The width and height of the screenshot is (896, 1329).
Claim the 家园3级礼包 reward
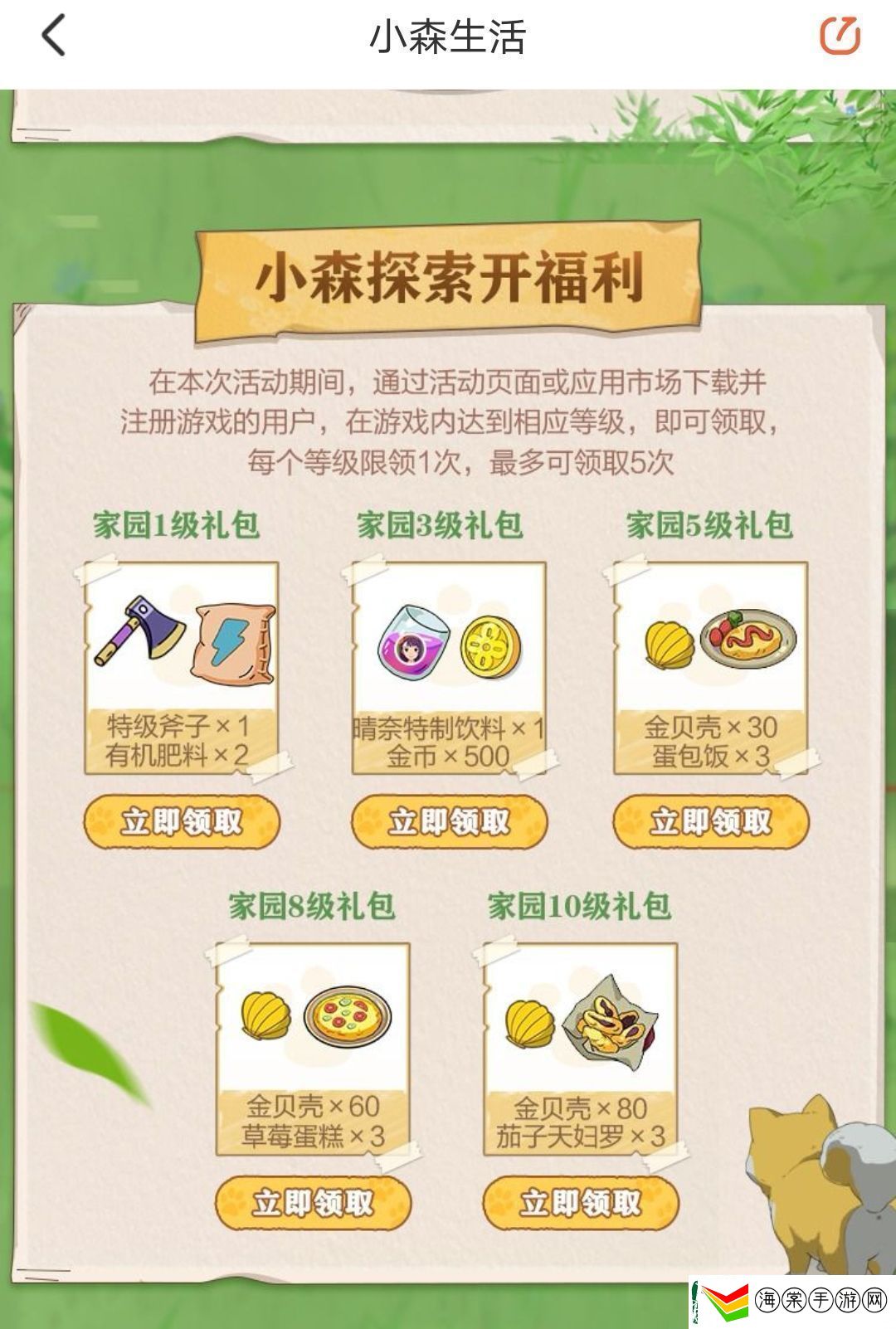[449, 822]
